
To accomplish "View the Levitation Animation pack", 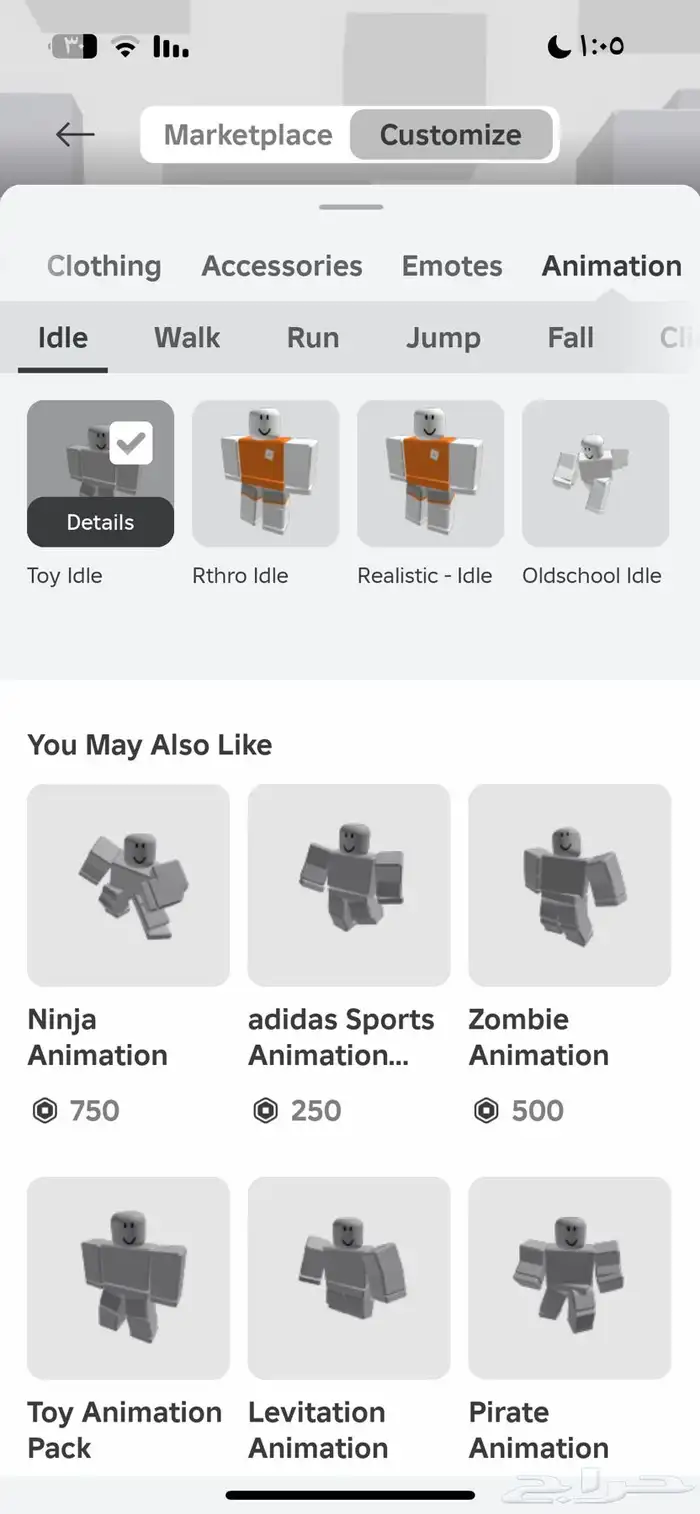I will pyautogui.click(x=349, y=1278).
